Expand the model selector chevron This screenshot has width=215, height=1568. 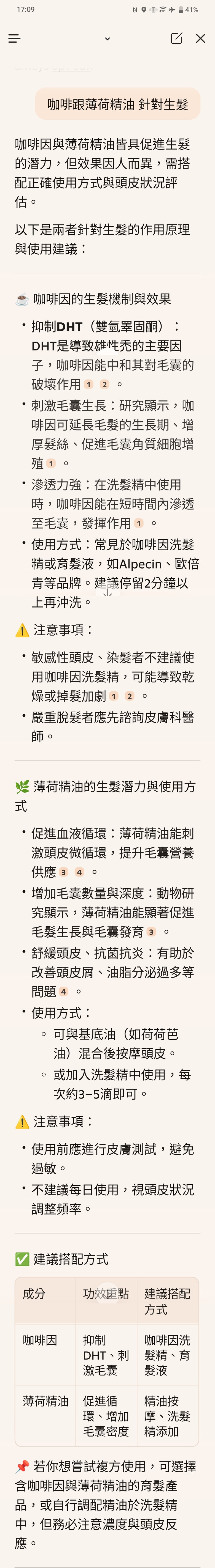tap(108, 38)
